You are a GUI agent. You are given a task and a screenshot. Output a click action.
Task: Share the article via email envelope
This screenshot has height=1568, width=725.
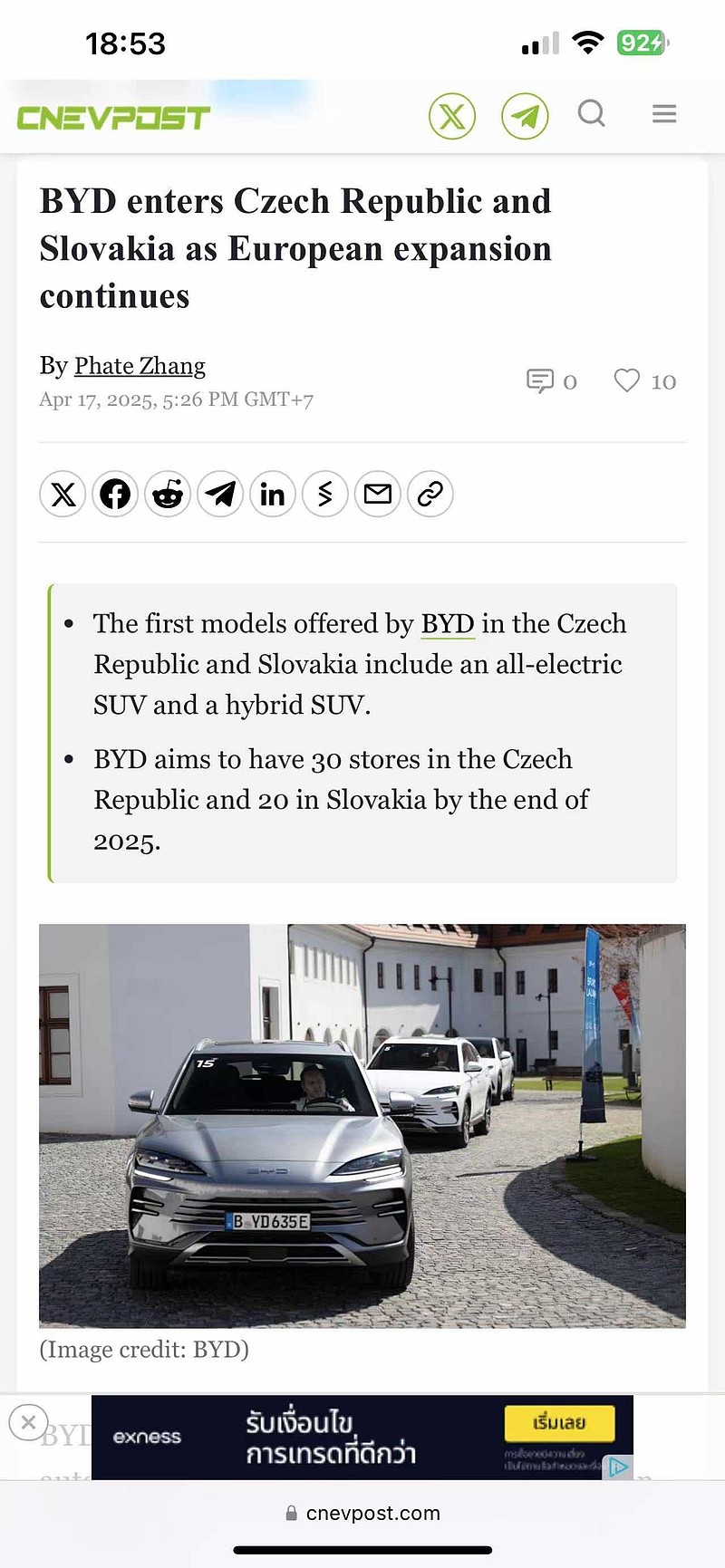[378, 495]
